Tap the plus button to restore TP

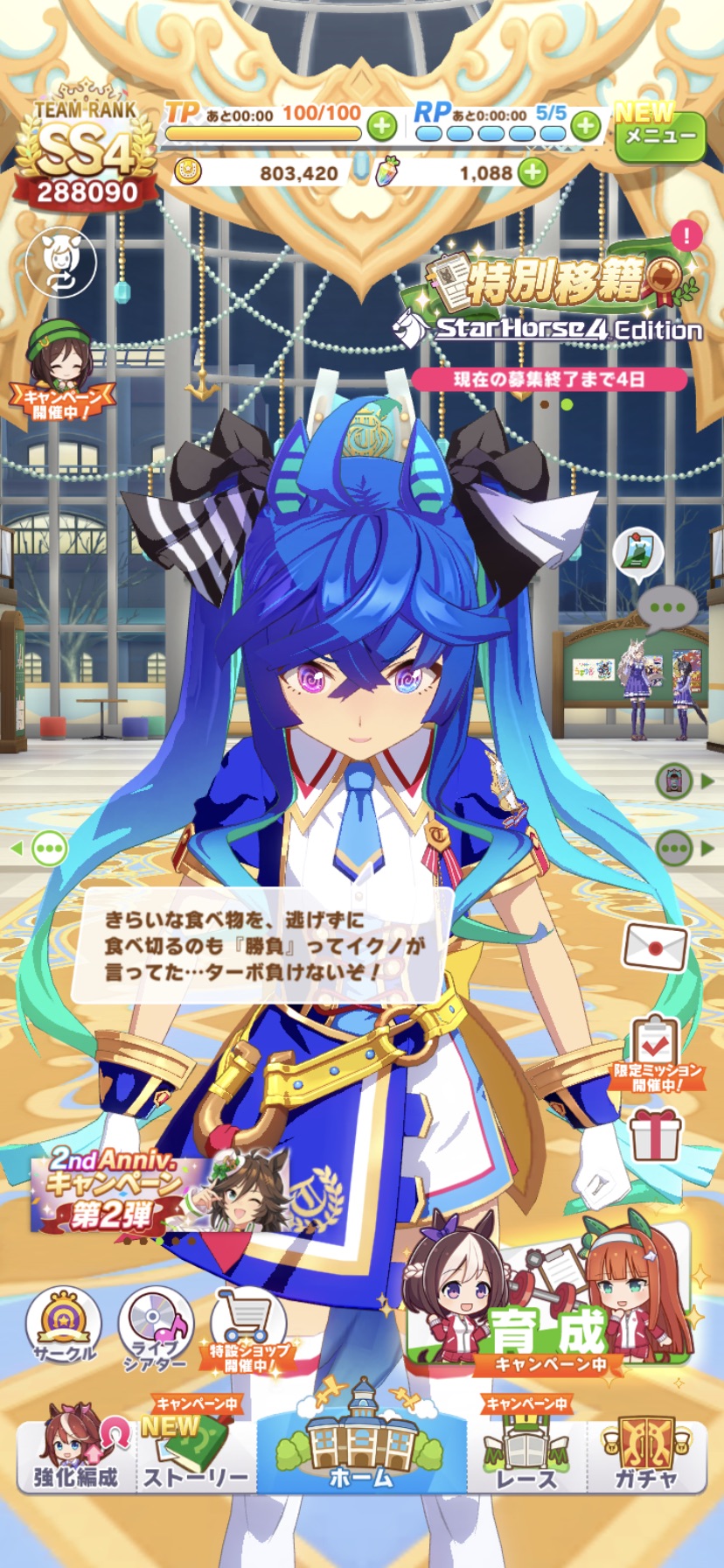coord(381,126)
